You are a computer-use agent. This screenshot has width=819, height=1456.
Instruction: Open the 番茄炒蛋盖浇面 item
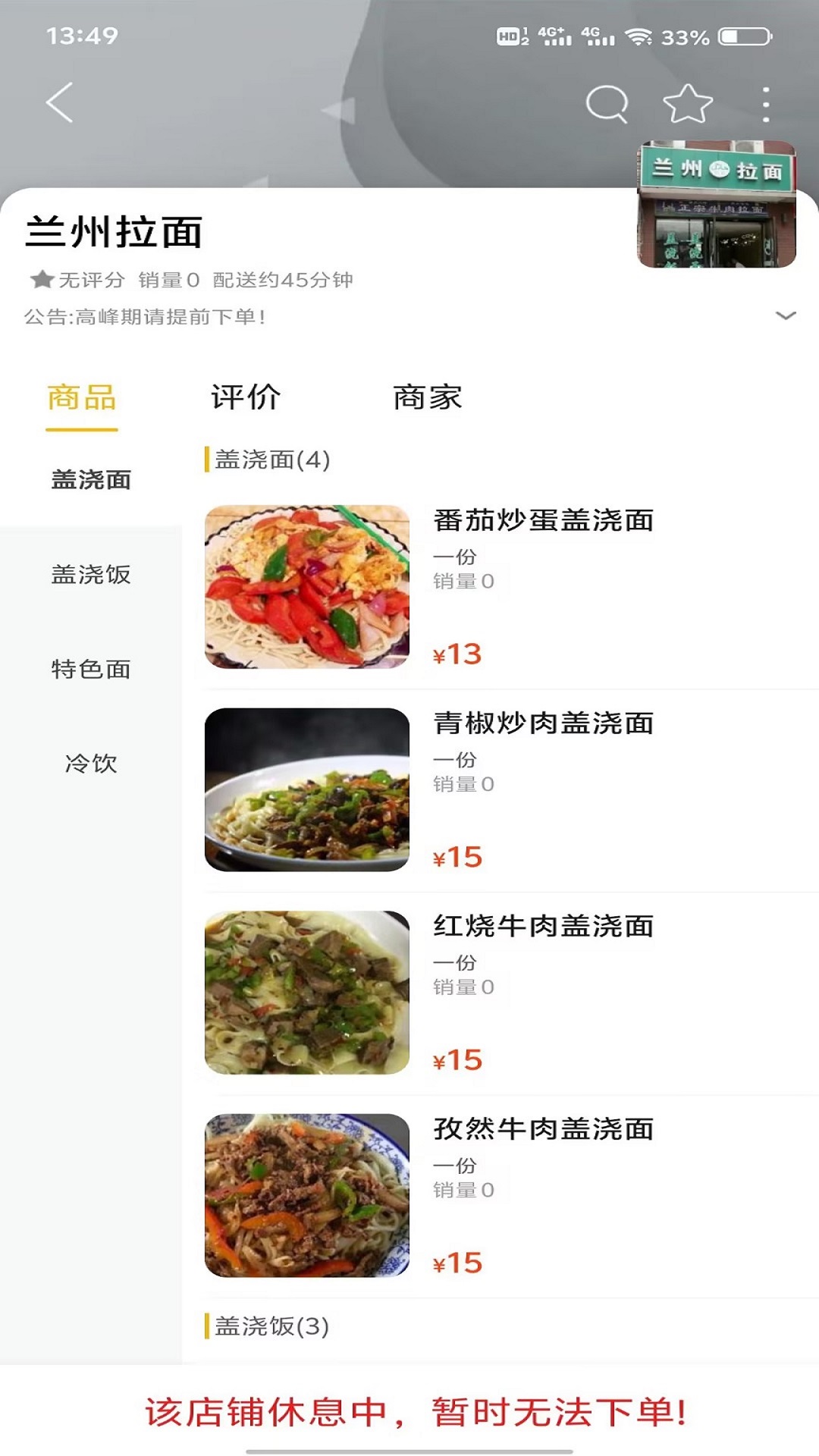tap(543, 521)
